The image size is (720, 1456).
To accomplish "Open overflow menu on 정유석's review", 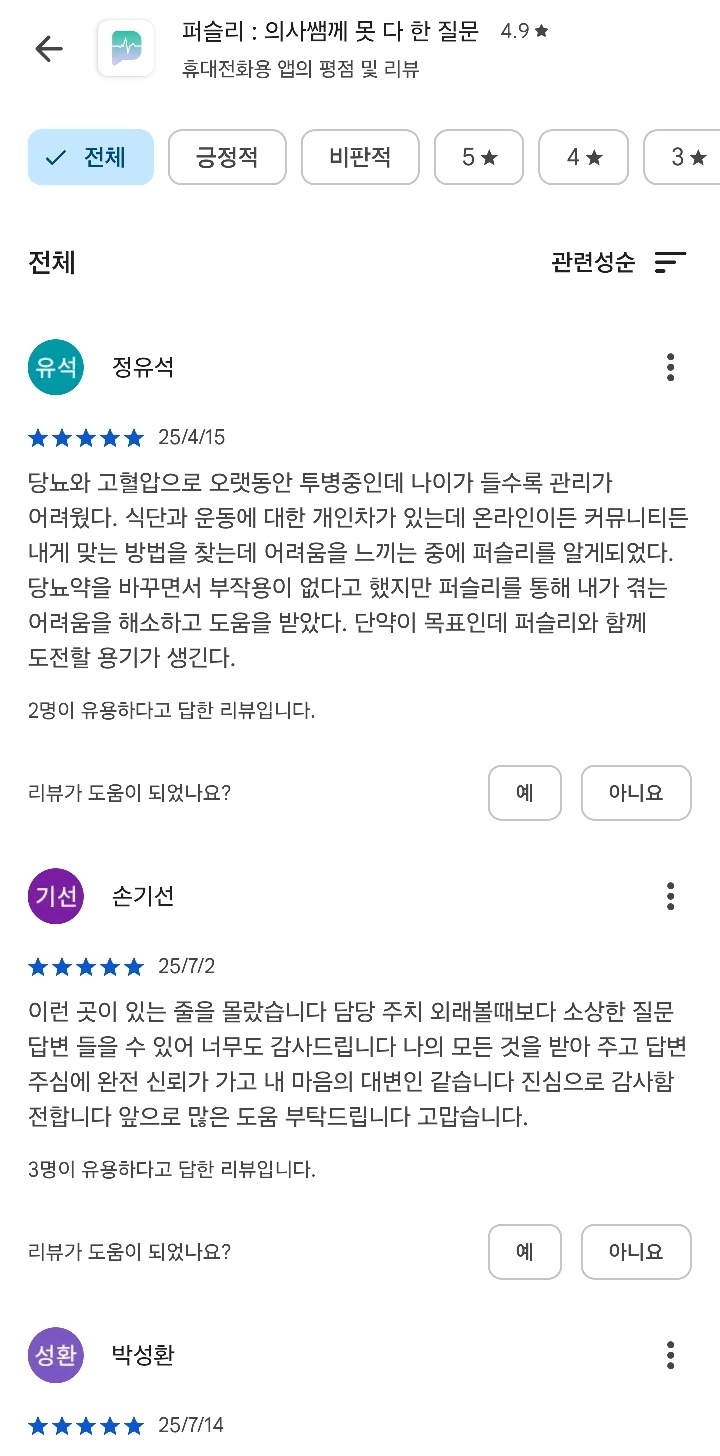I will pyautogui.click(x=671, y=367).
